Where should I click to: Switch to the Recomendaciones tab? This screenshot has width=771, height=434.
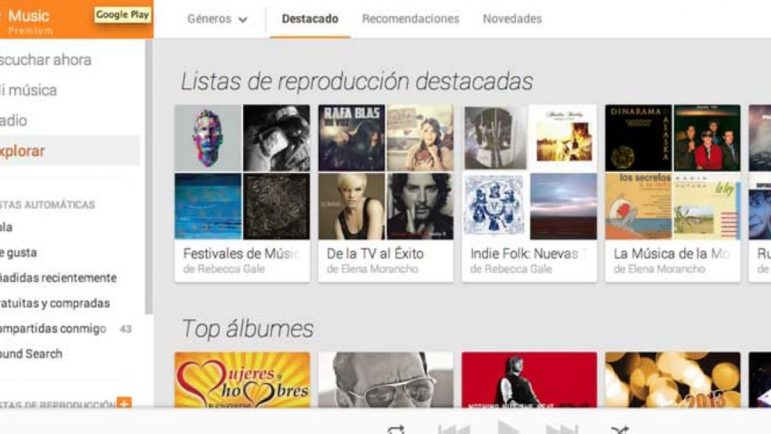(410, 19)
